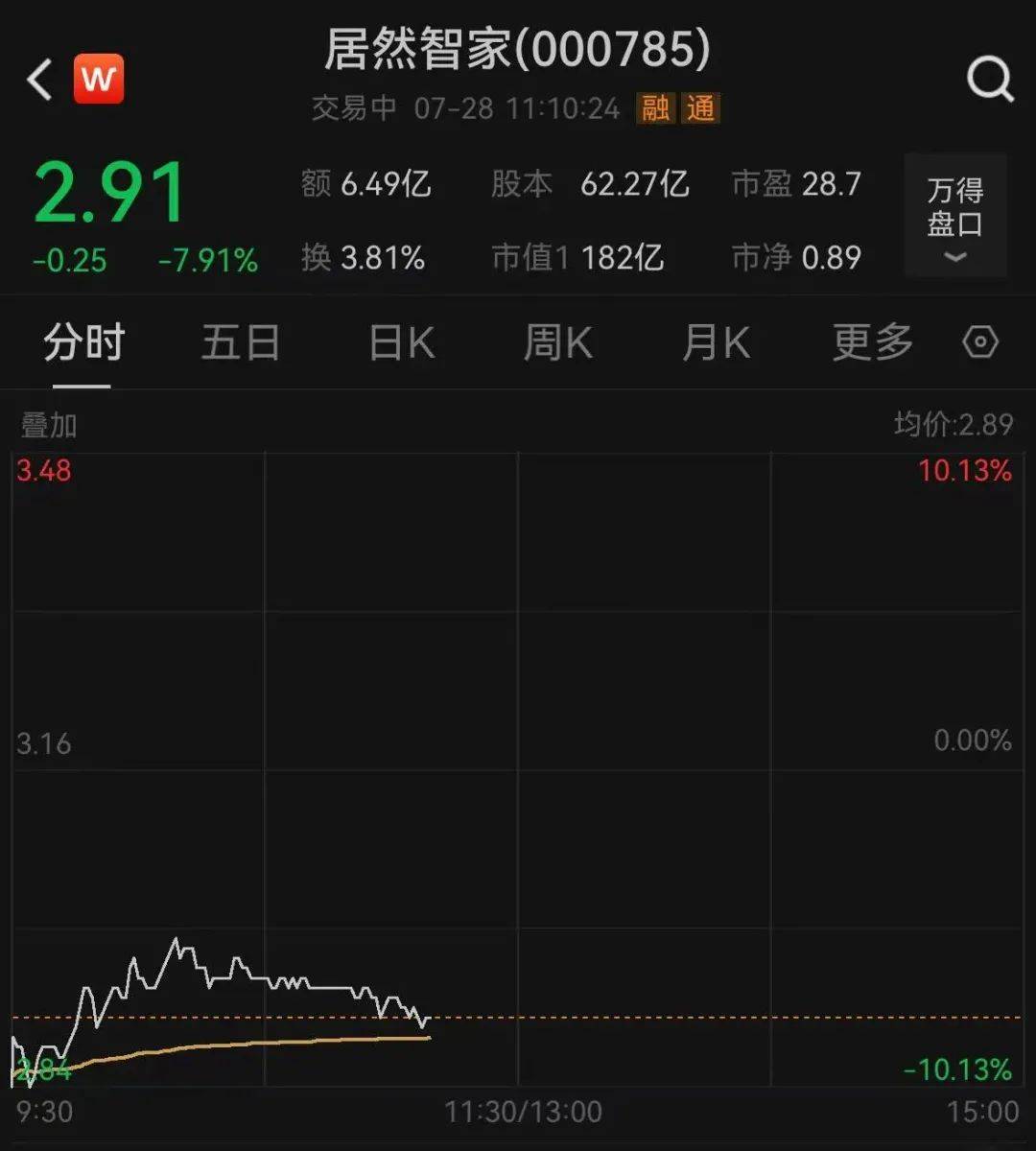Switch to the 五日 chart tab
The image size is (1036, 1151).
[x=240, y=342]
